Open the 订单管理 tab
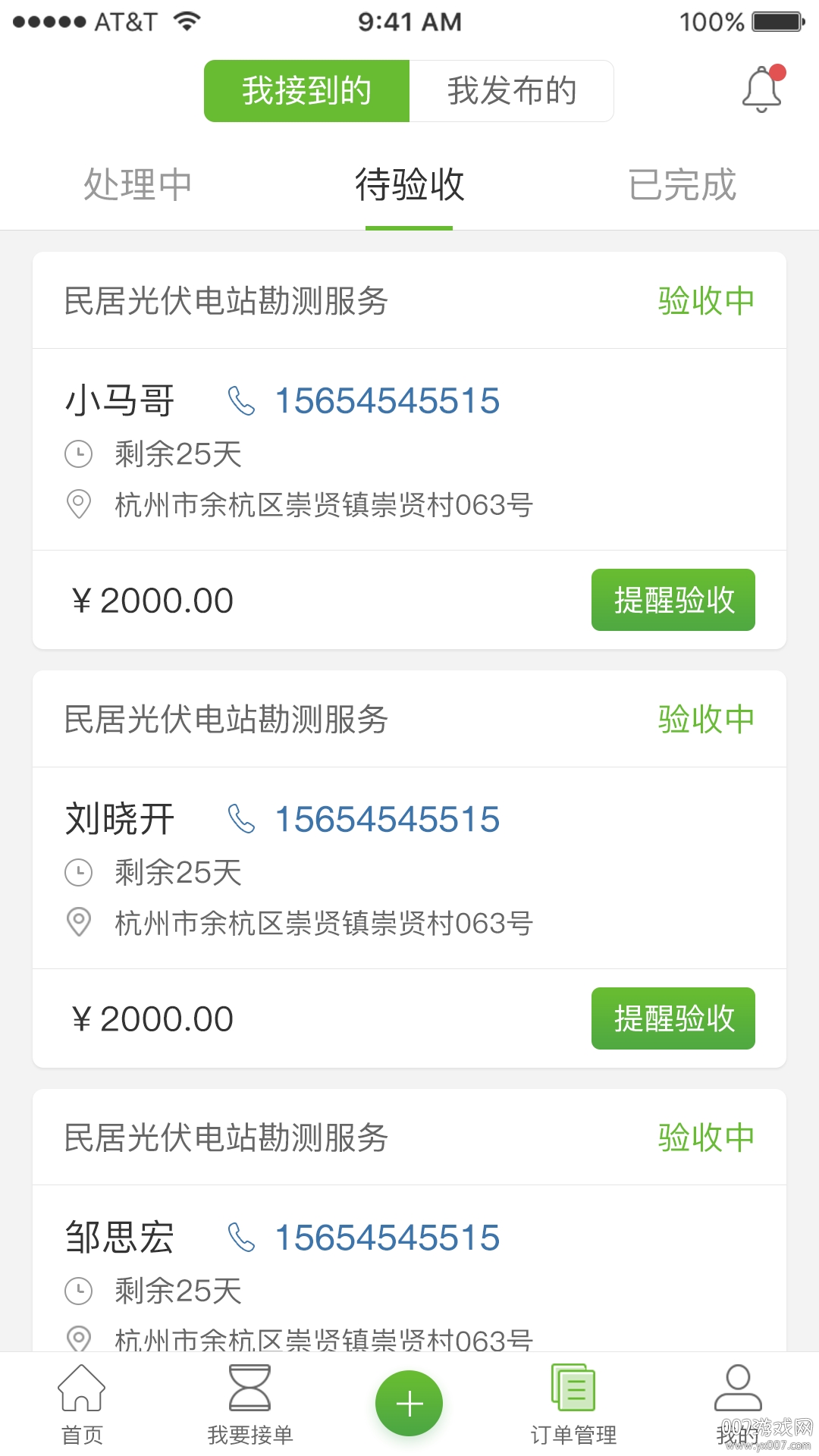 (x=573, y=1404)
